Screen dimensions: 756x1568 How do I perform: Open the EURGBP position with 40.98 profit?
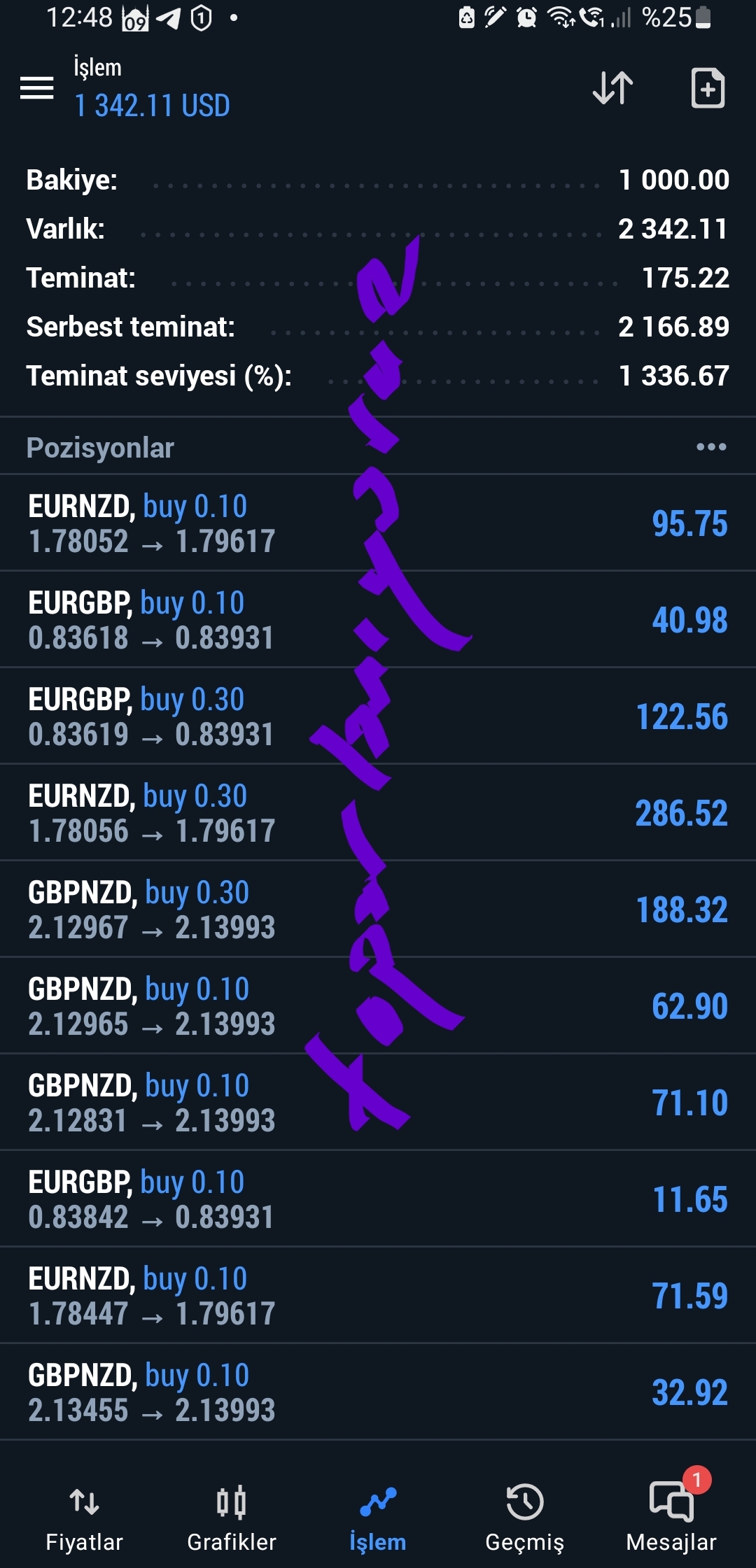(x=378, y=619)
